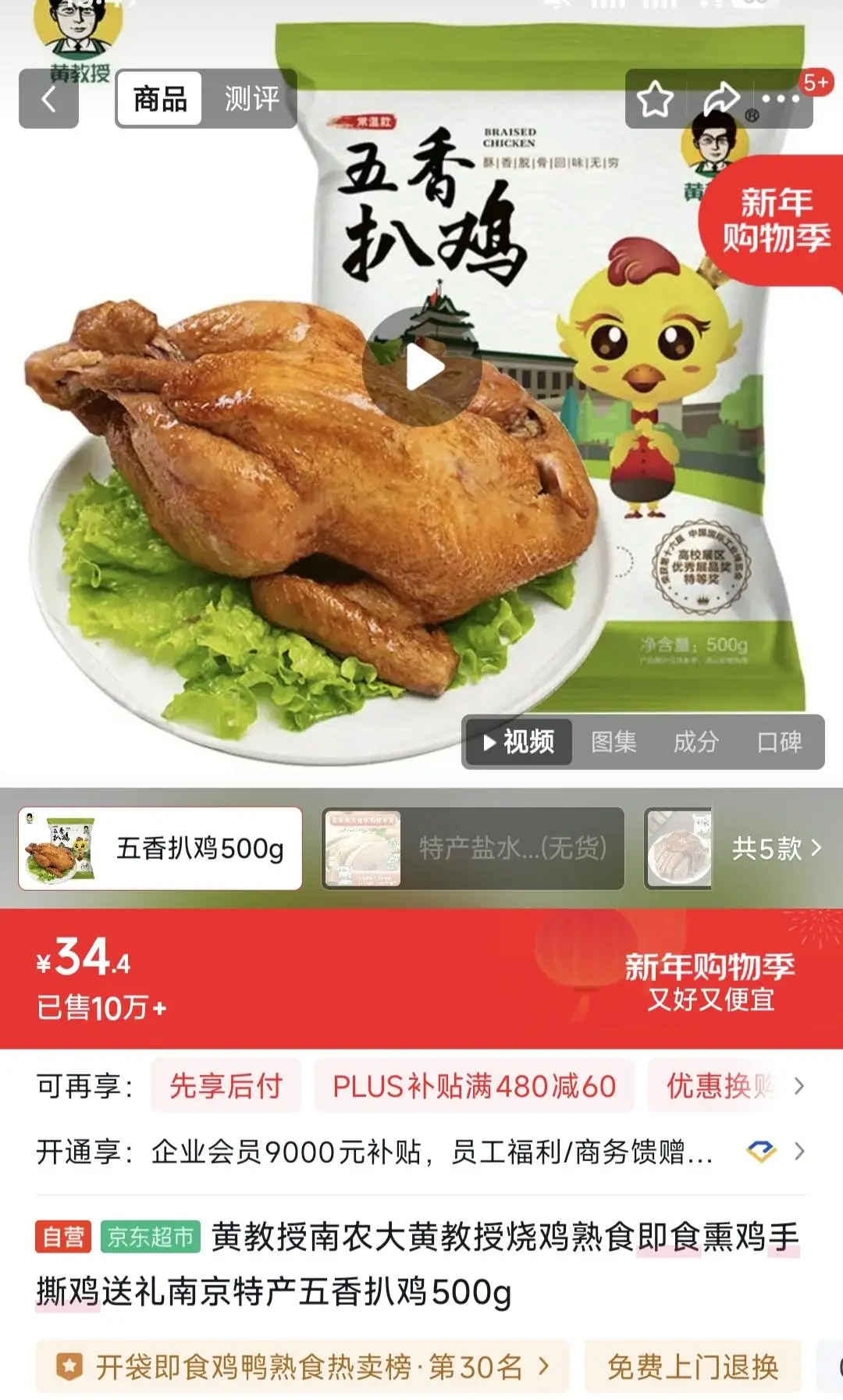
Task: Play the product video
Action: click(422, 368)
